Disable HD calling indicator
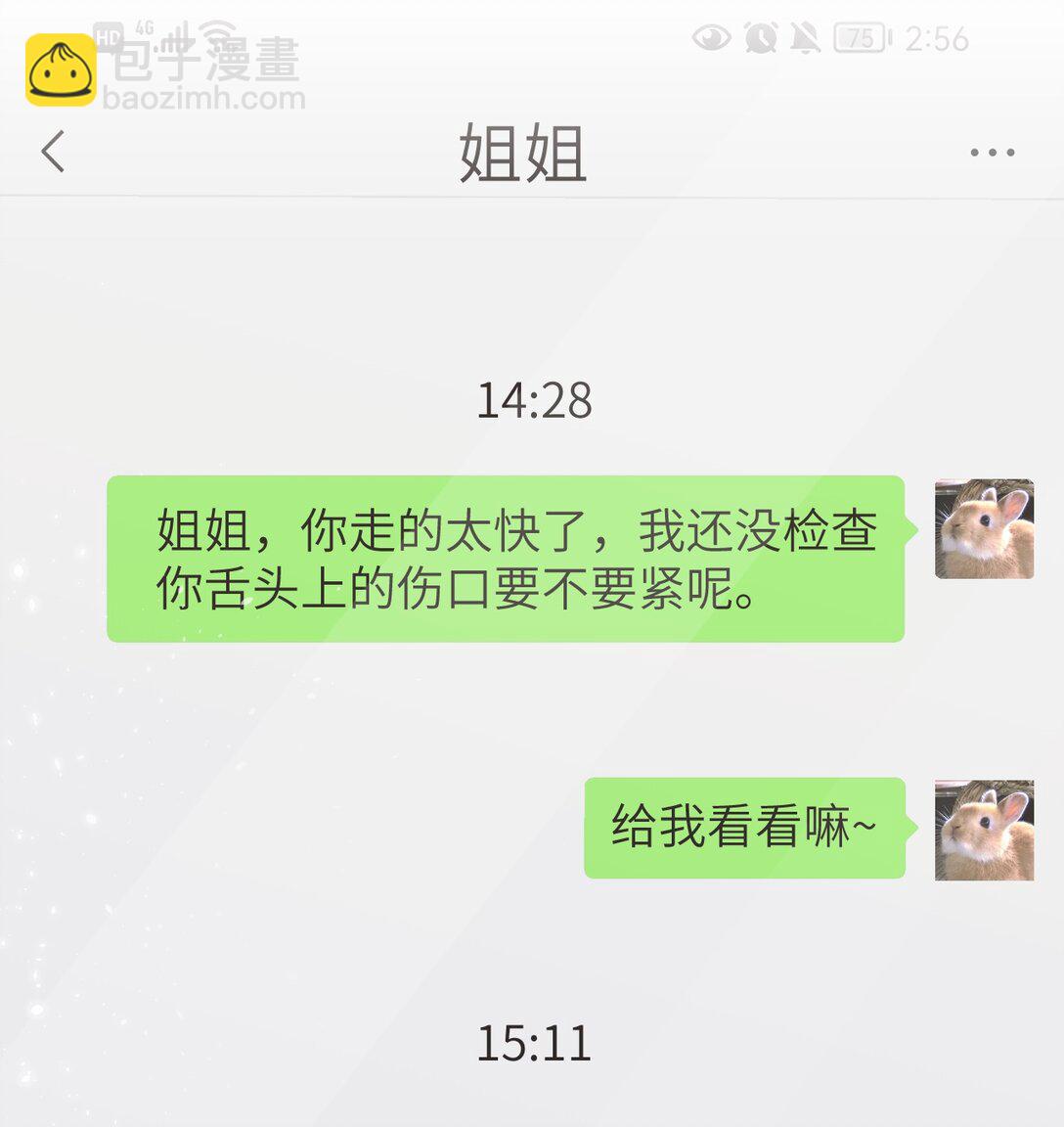This screenshot has width=1064, height=1127. (x=108, y=39)
